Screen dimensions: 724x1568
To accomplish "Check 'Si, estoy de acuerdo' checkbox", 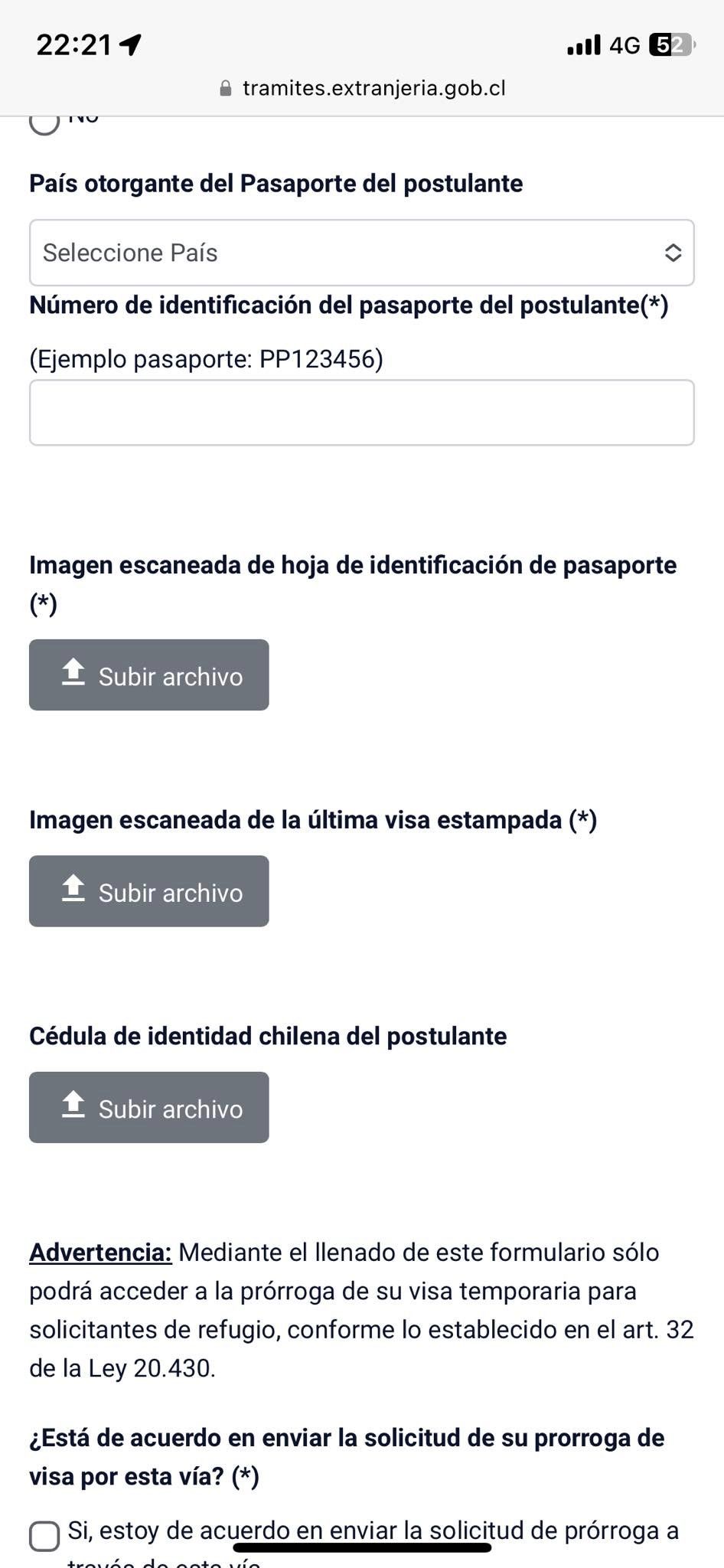I will 44,1536.
